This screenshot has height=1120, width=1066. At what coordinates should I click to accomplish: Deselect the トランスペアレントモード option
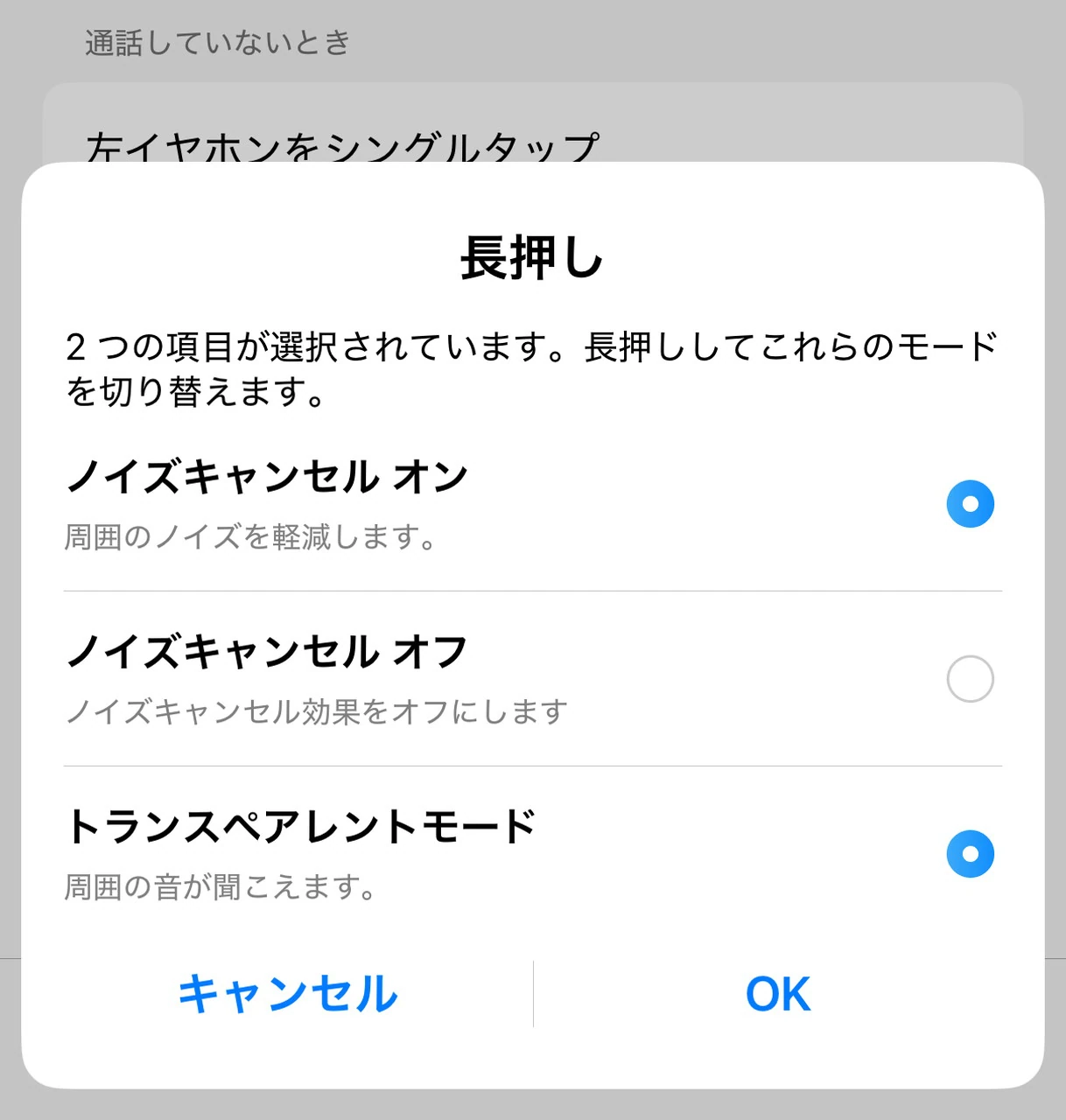[970, 854]
